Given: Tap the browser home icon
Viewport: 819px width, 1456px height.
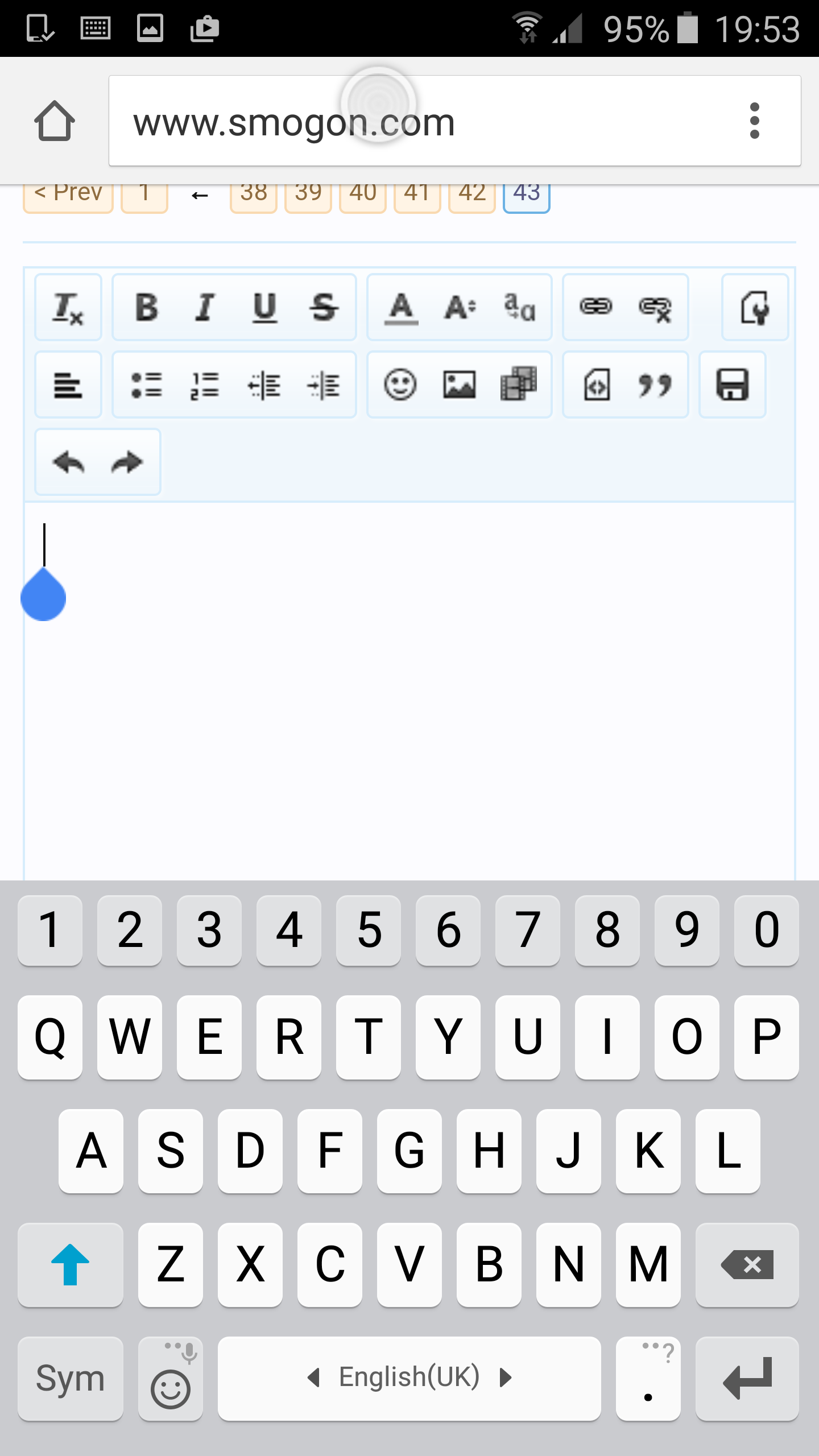Looking at the screenshot, I should tap(55, 121).
